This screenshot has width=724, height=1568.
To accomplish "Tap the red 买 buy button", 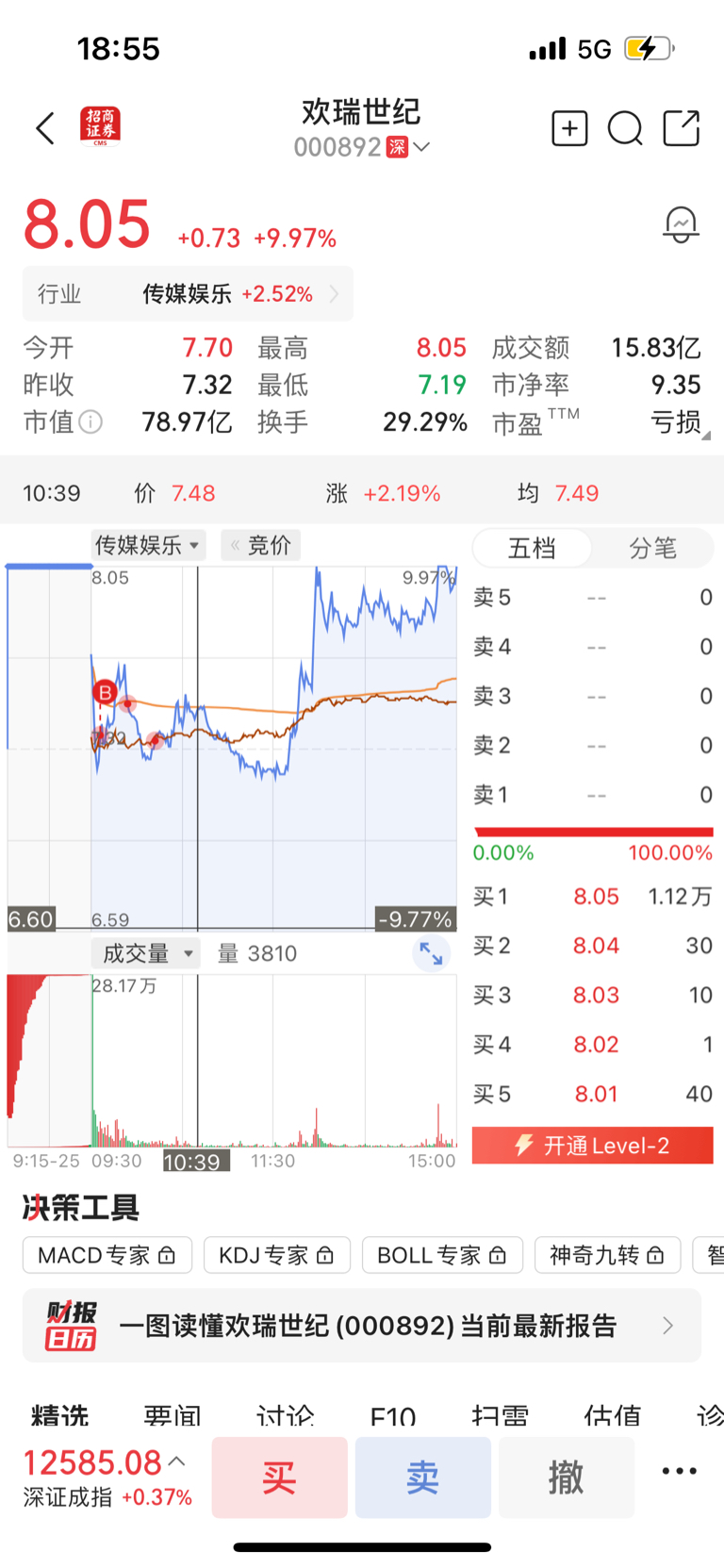I will [x=280, y=1477].
